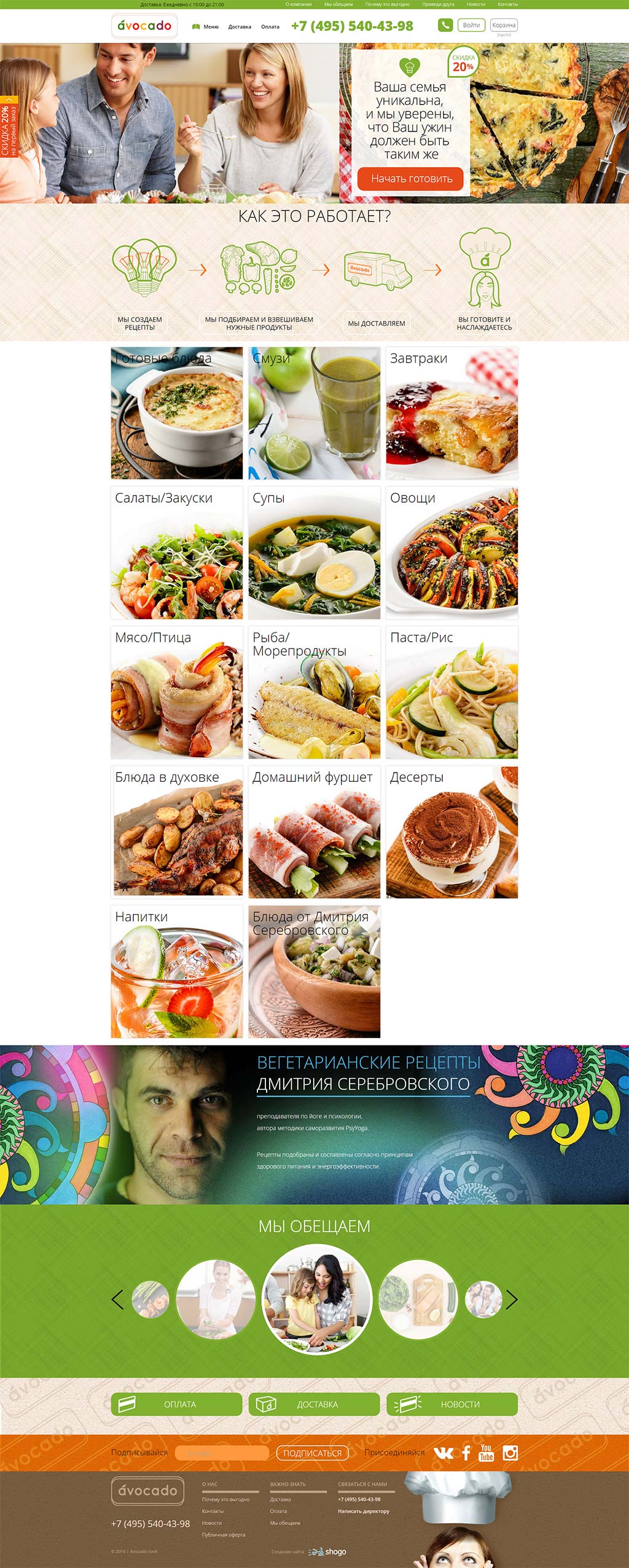Image resolution: width=629 pixels, height=1568 pixels.
Task: Open the Десерты category tile
Action: pos(451,832)
